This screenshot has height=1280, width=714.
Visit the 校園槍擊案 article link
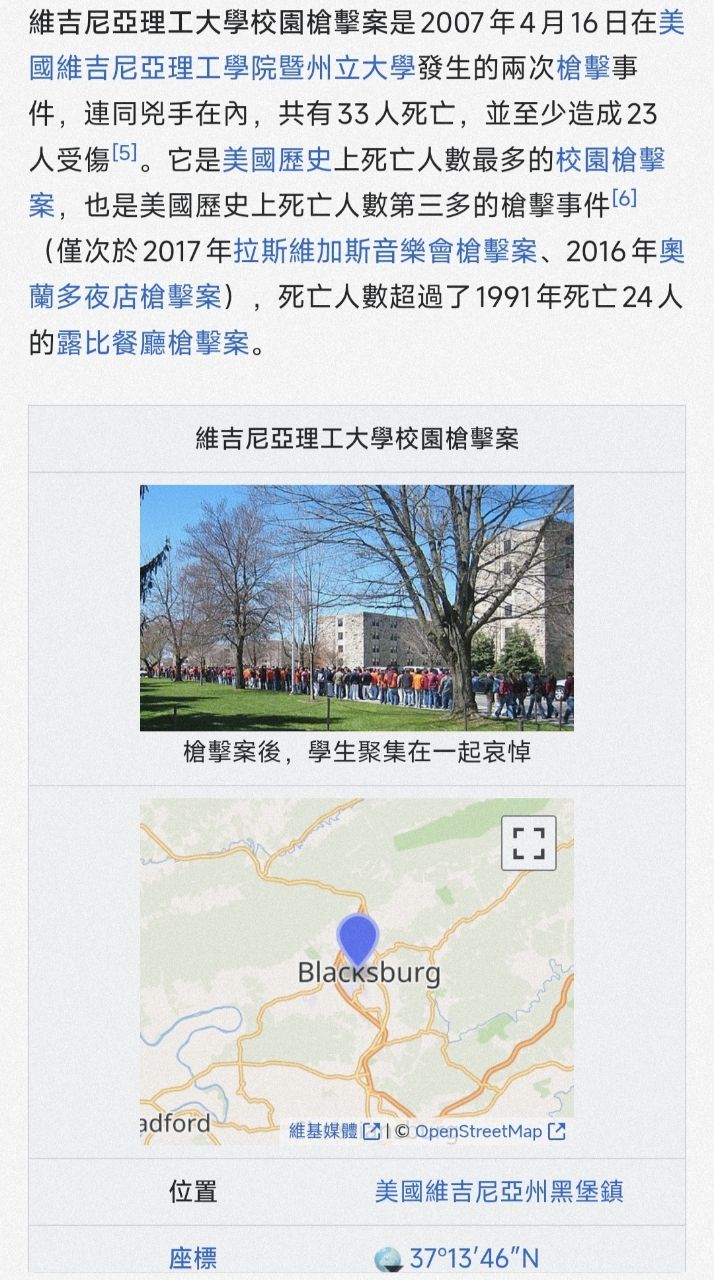click(610, 159)
